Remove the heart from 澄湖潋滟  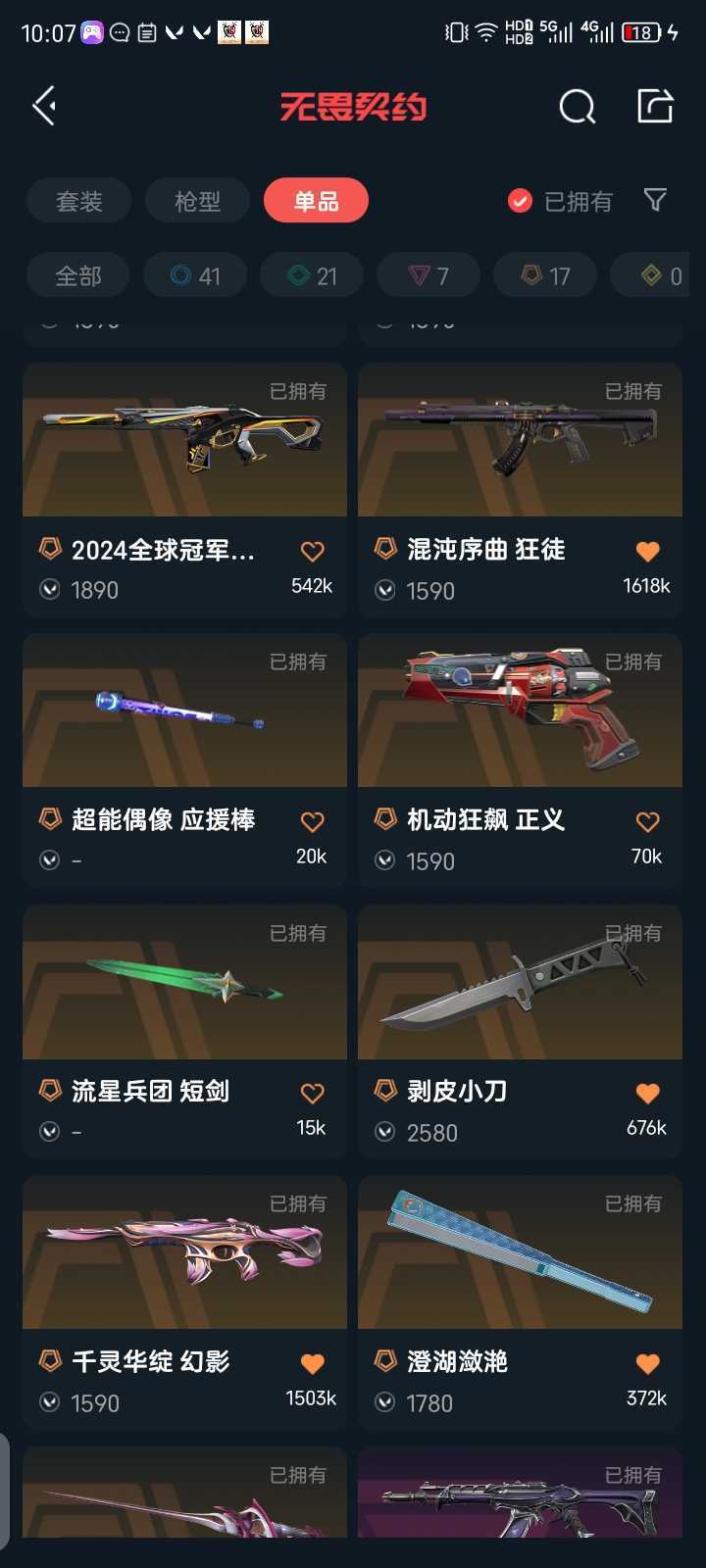point(647,1363)
